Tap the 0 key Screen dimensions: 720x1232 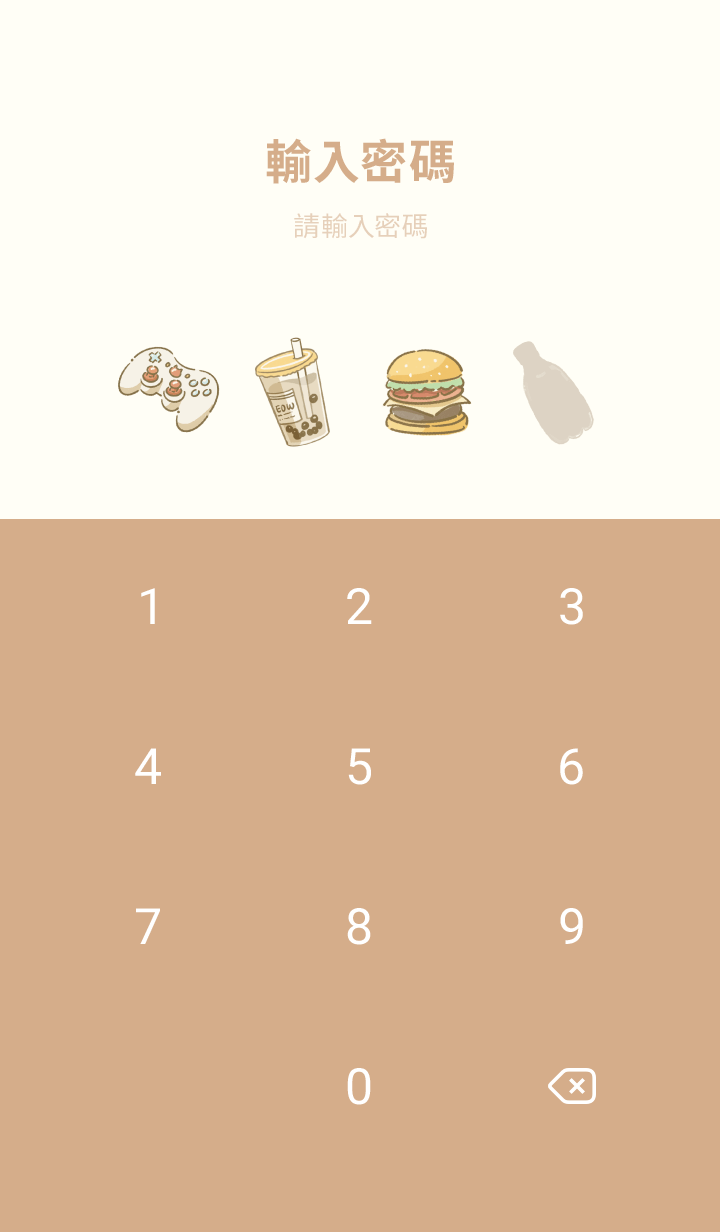point(359,1087)
